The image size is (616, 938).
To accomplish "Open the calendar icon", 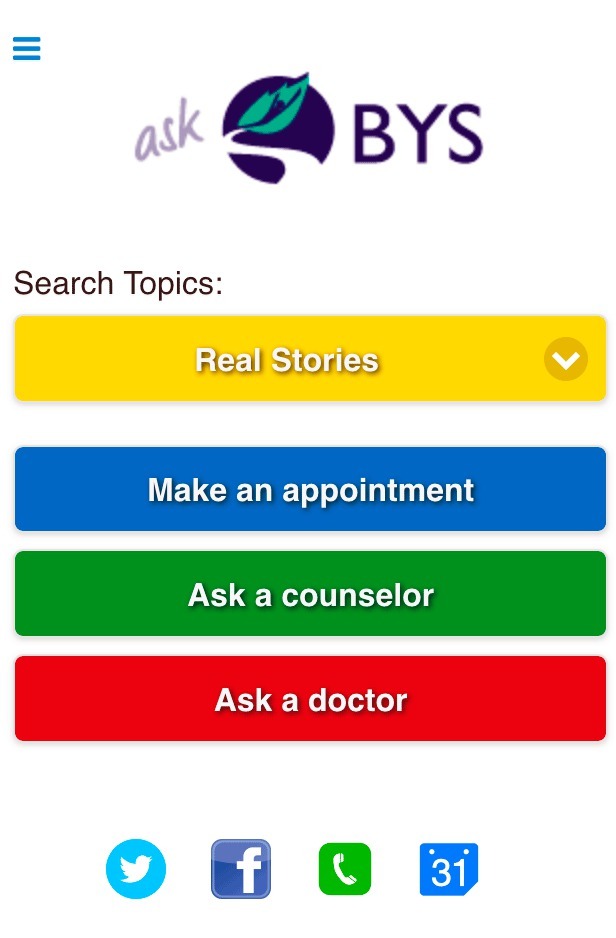I will [x=449, y=869].
